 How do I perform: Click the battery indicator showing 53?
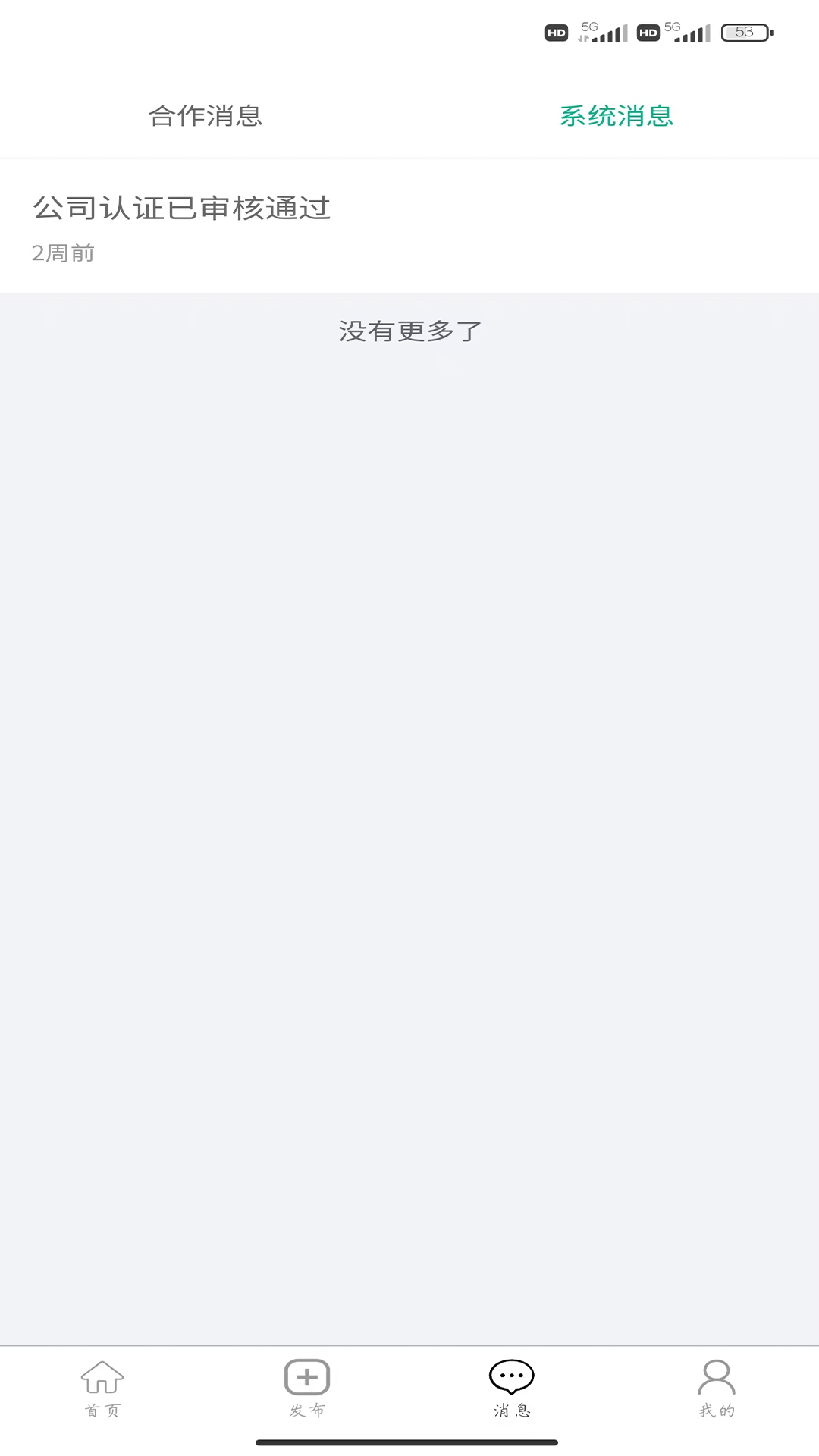746,33
